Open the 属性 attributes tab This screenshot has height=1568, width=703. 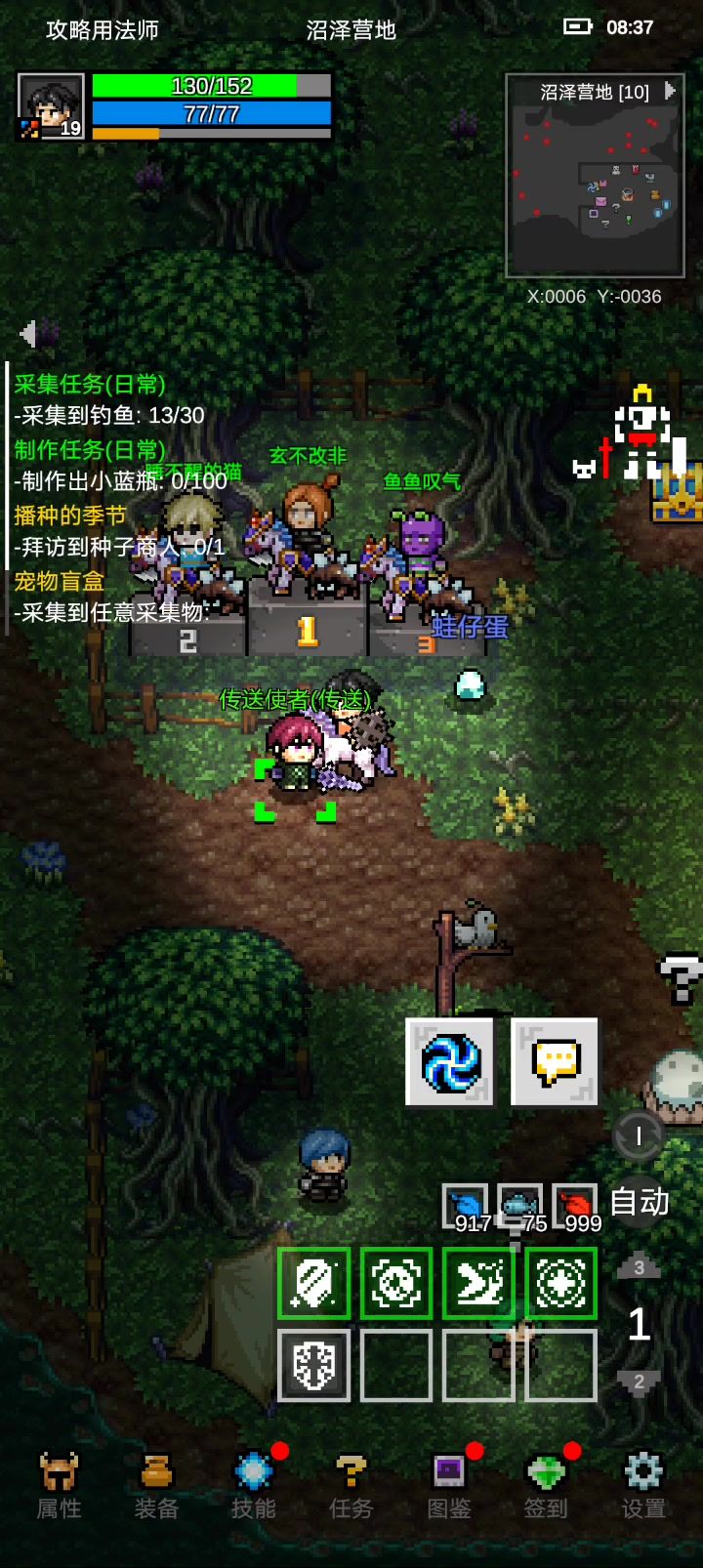coord(59,1484)
